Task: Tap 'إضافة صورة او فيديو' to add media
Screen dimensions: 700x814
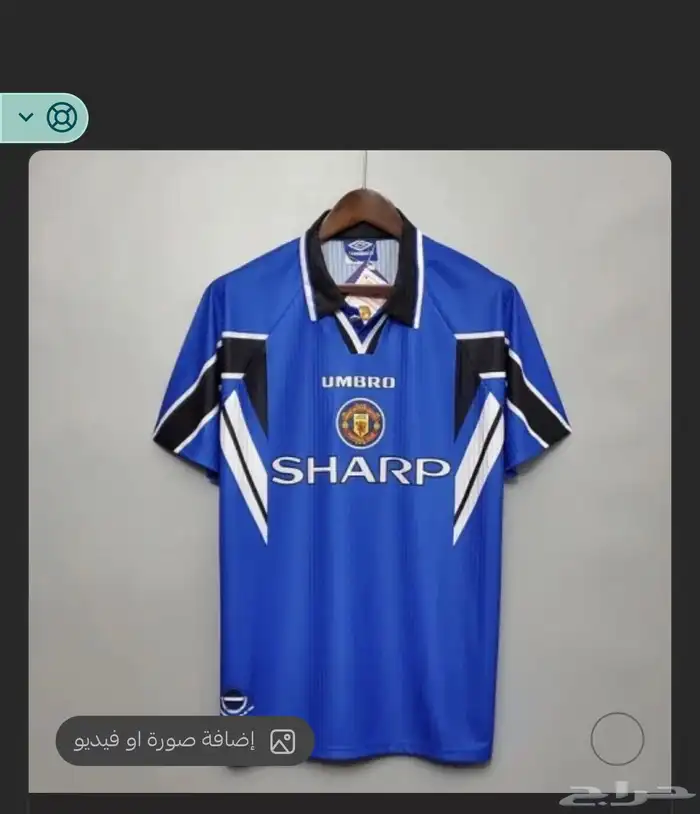Action: click(185, 741)
